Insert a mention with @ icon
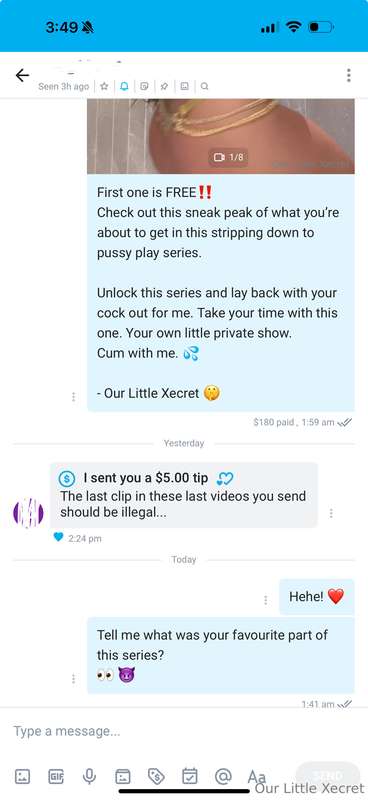The height and width of the screenshot is (800, 368). (x=223, y=777)
